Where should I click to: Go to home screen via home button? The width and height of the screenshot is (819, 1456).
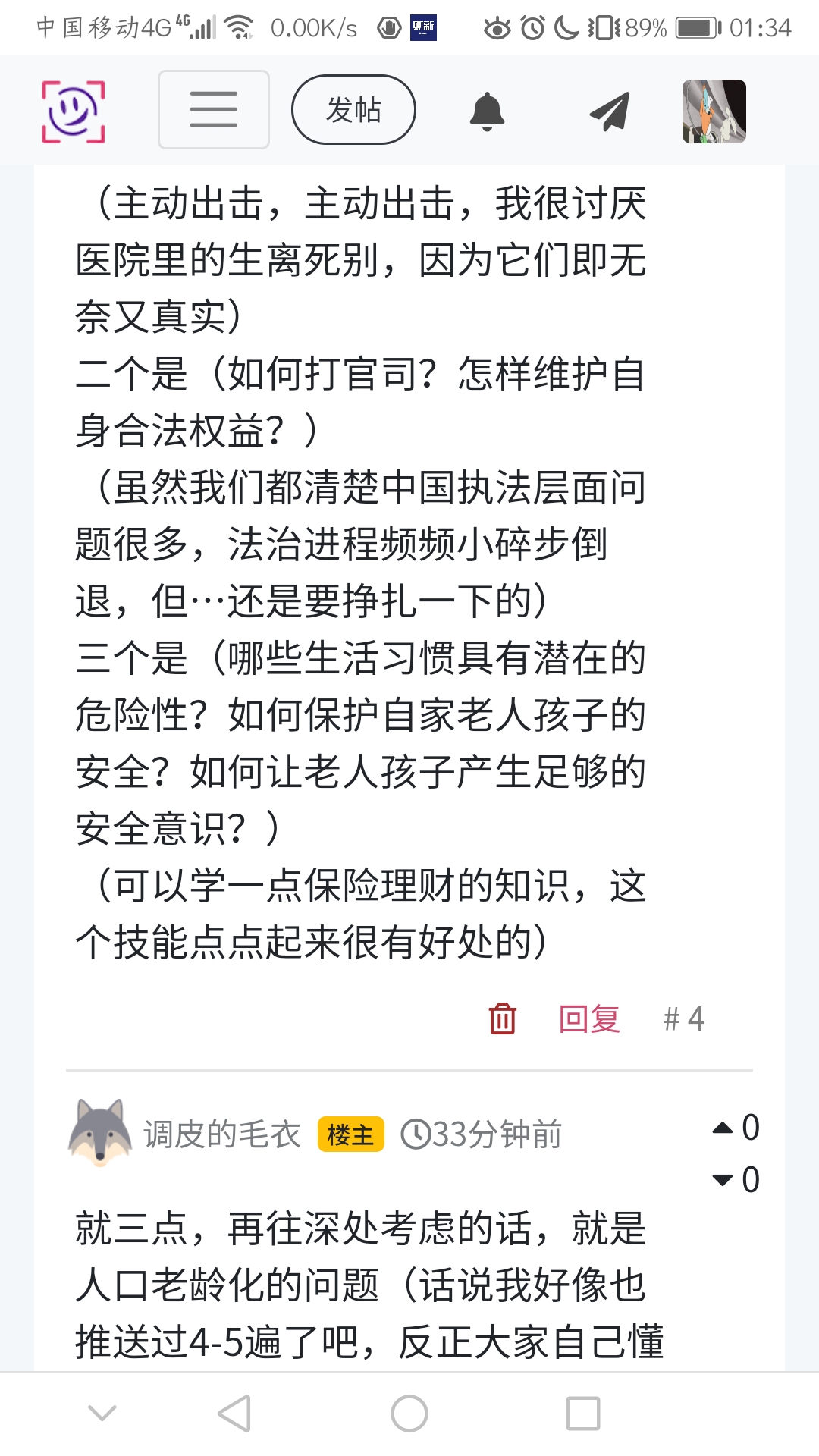point(409,1414)
